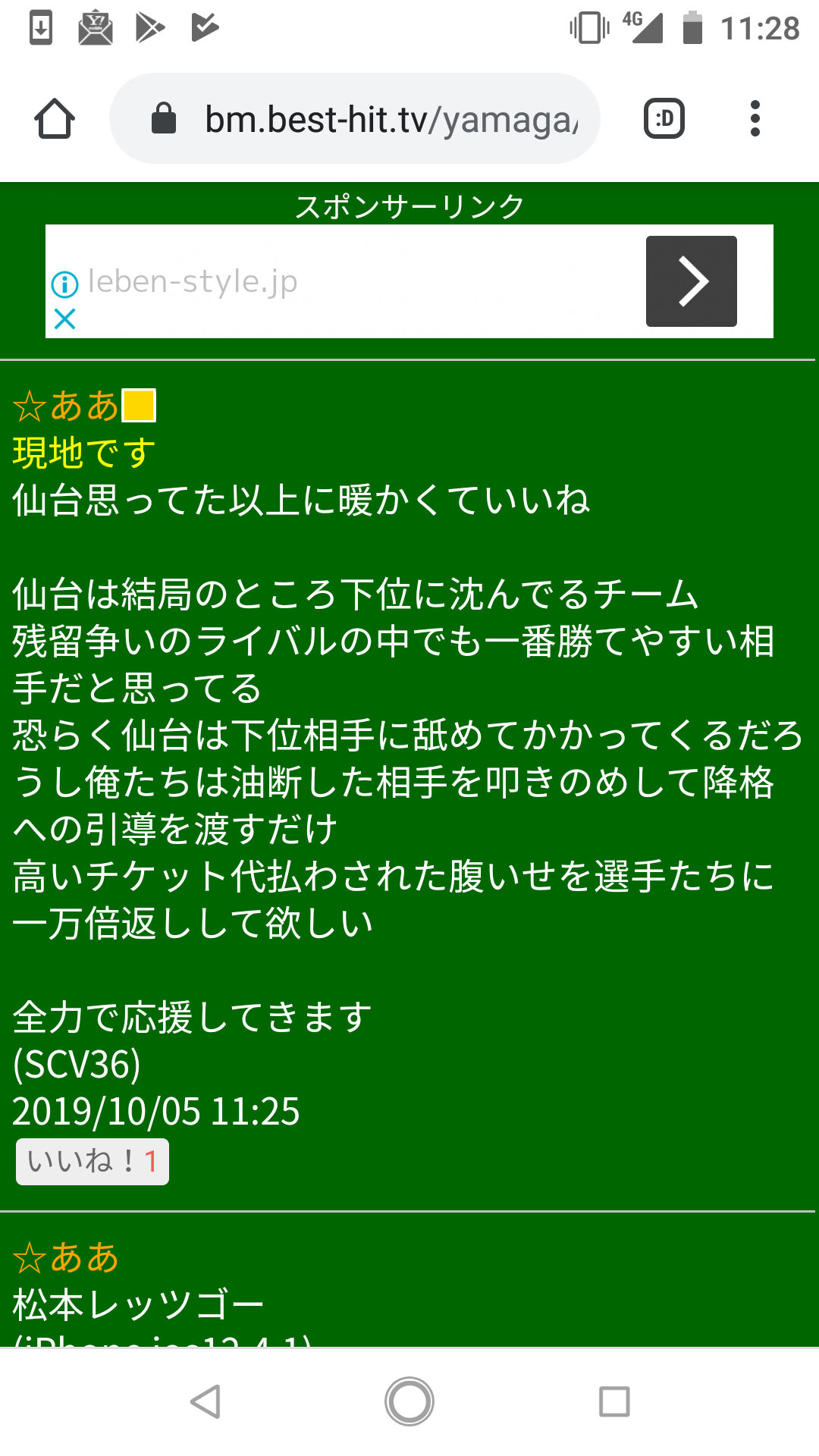Go back with system back button
819x1456 pixels.
click(206, 1401)
